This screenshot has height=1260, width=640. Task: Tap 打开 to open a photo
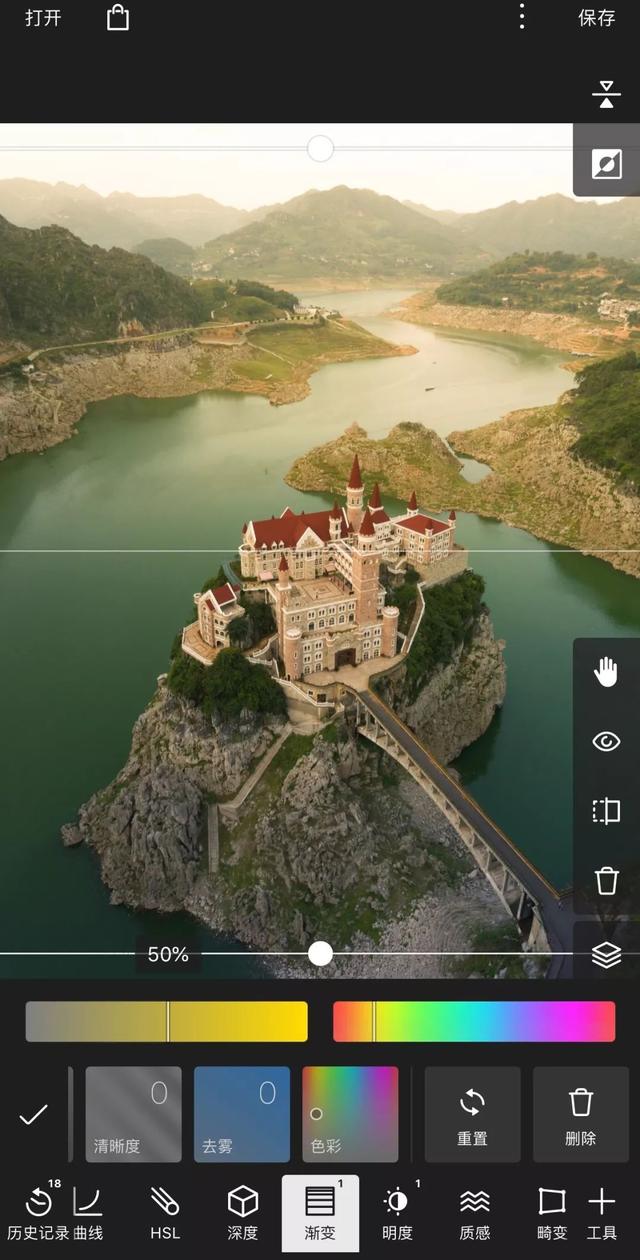[x=43, y=18]
